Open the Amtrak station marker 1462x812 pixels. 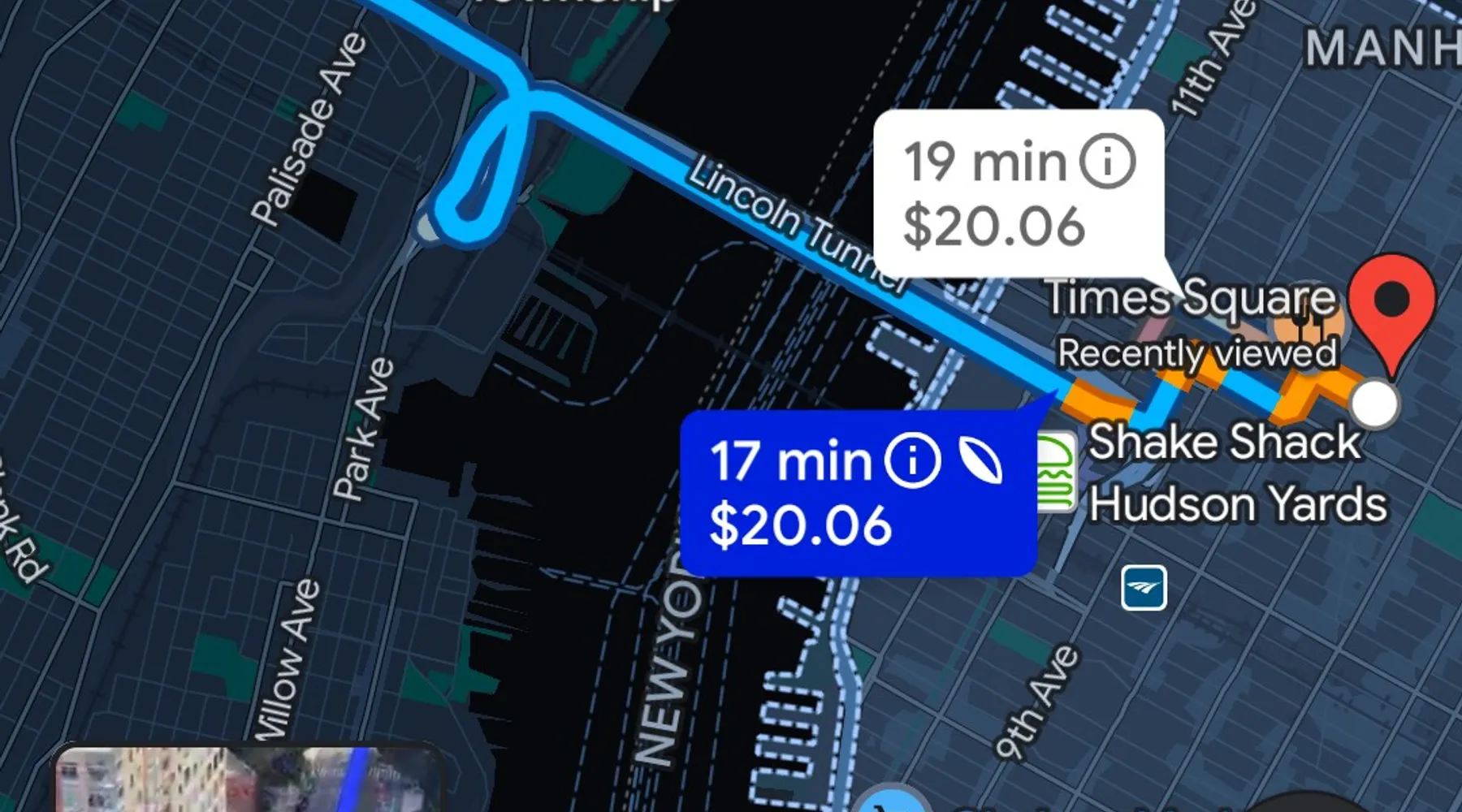[1144, 588]
